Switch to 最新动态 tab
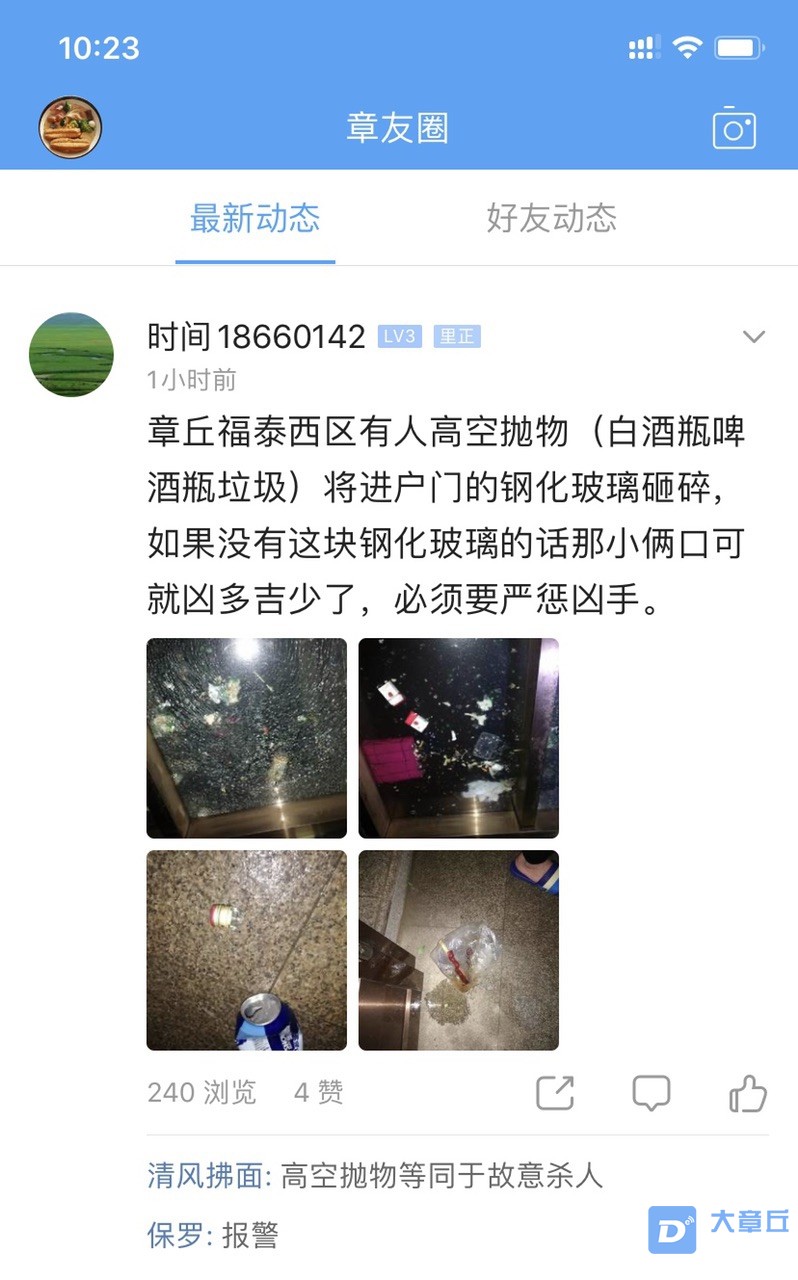This screenshot has height=1280, width=798. pyautogui.click(x=255, y=218)
